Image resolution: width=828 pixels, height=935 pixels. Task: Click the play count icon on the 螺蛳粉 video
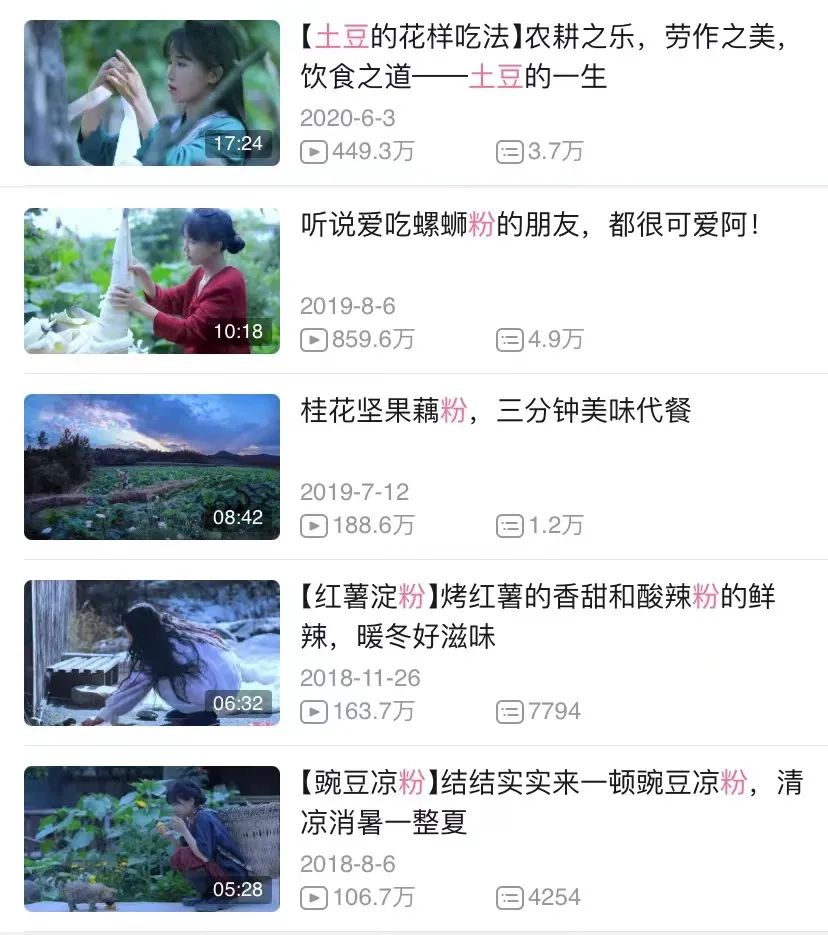click(x=314, y=339)
